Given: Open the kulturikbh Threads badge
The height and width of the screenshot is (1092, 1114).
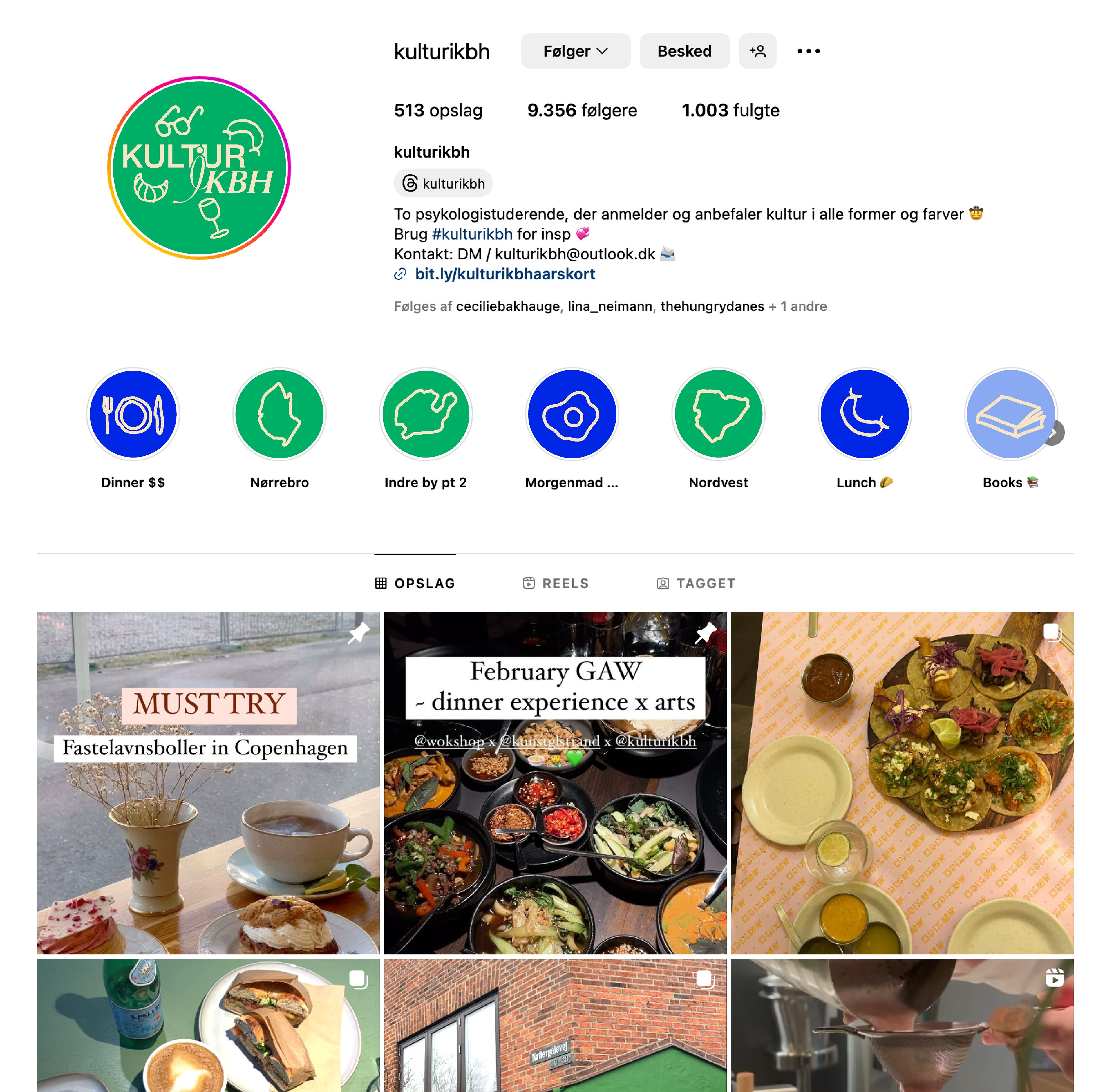Looking at the screenshot, I should coord(443,184).
